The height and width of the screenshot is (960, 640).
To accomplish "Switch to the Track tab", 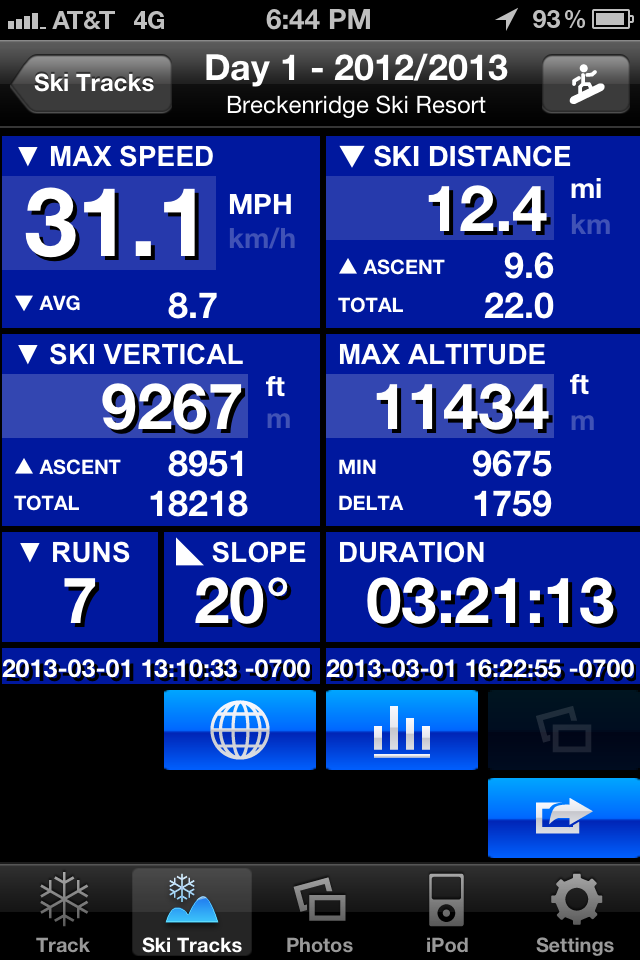I will (x=63, y=913).
